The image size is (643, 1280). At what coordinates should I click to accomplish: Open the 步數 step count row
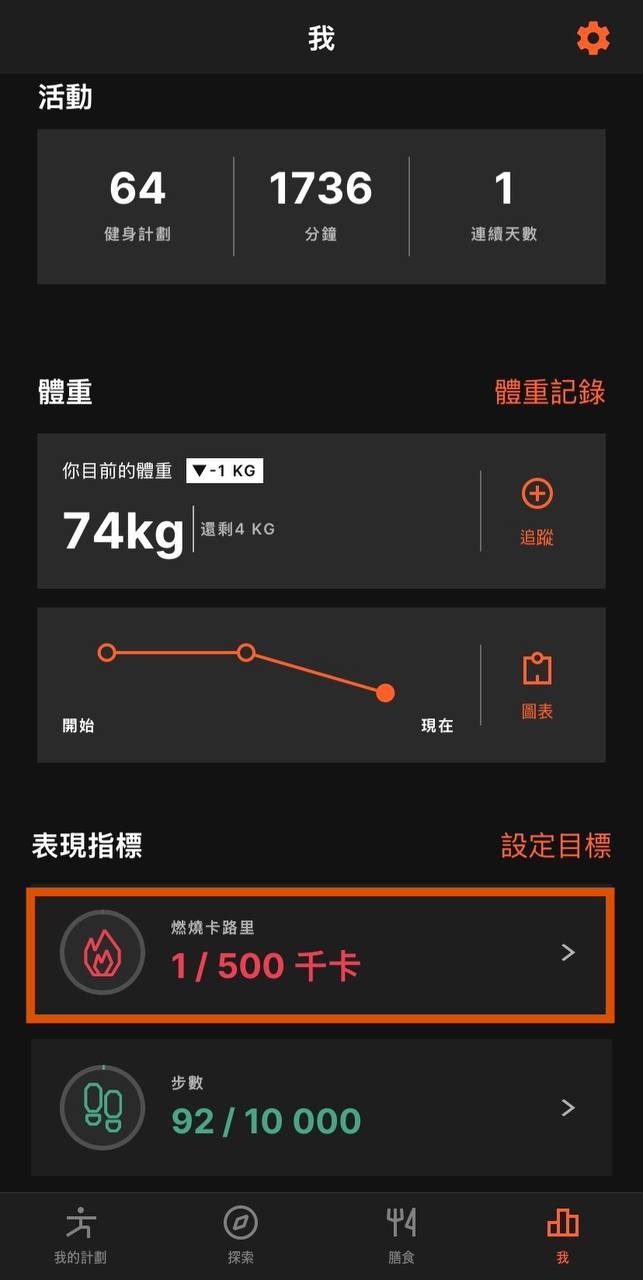[320, 1107]
